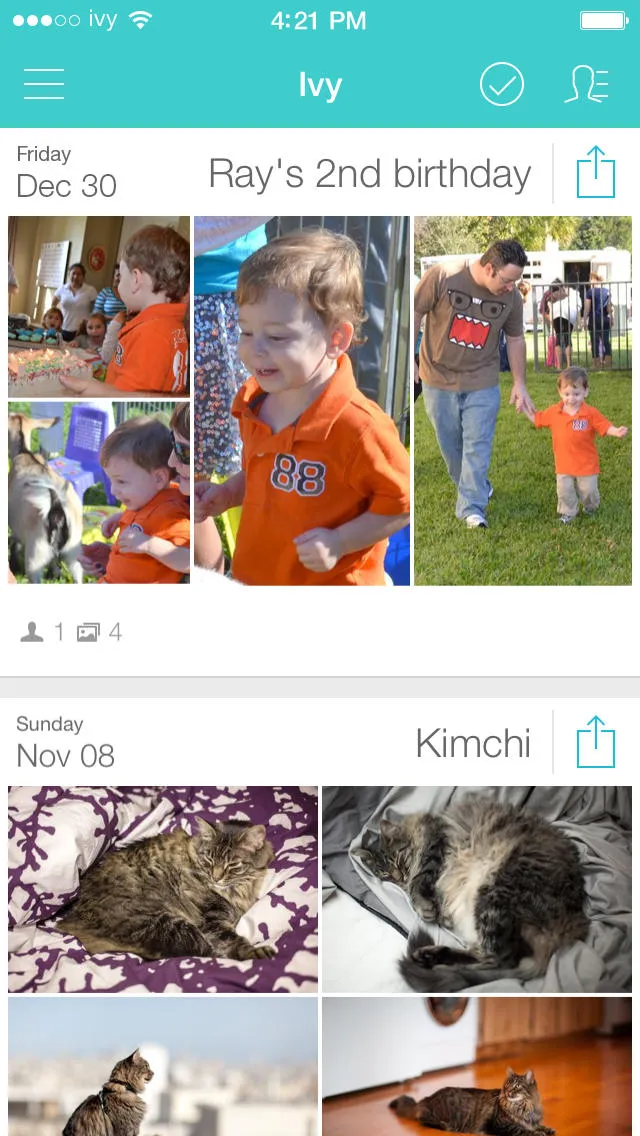Viewport: 640px width, 1136px height.
Task: Tap the checkmark select icon
Action: pos(501,85)
